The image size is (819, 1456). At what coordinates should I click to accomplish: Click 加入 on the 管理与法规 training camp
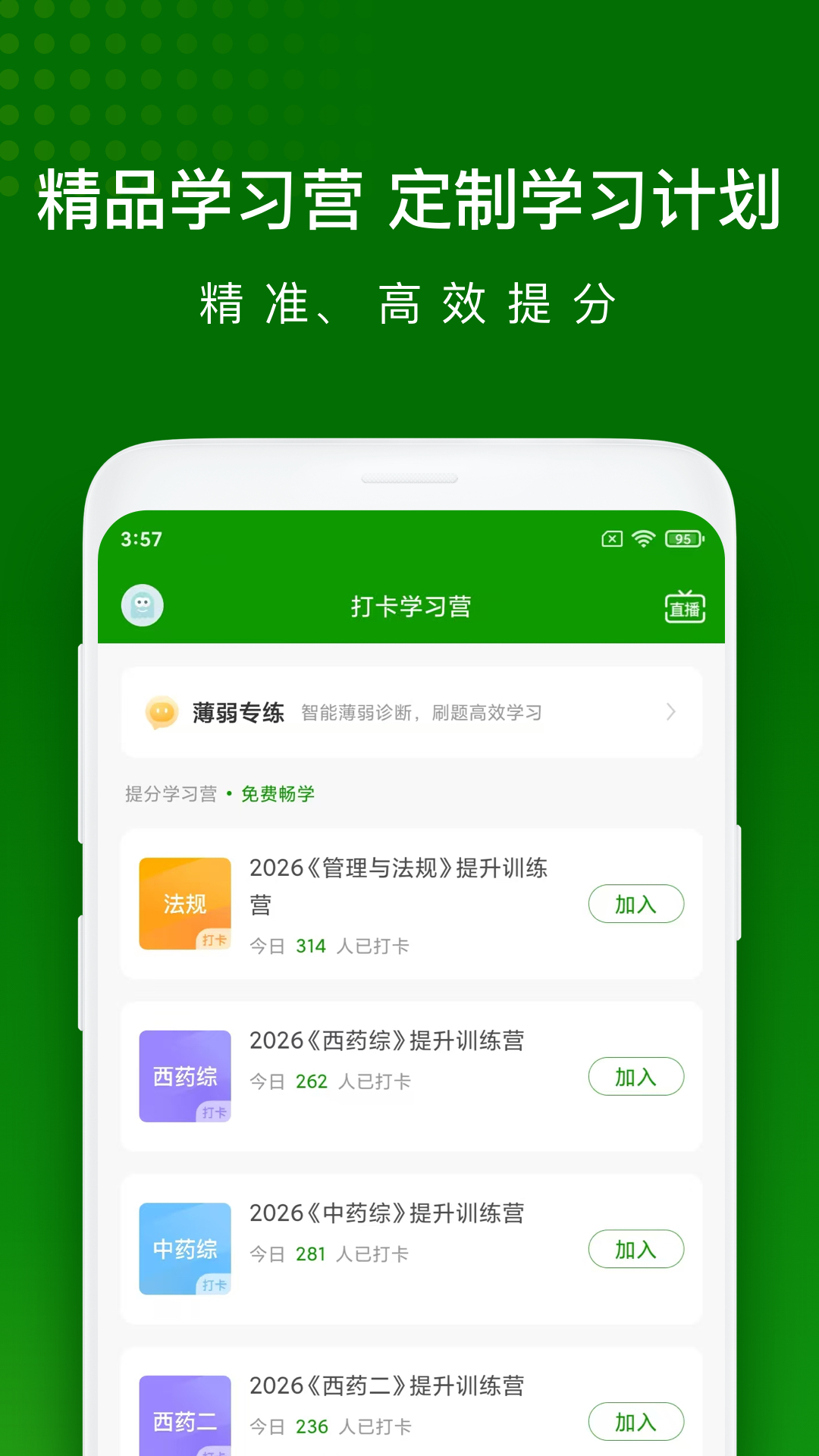[x=636, y=904]
